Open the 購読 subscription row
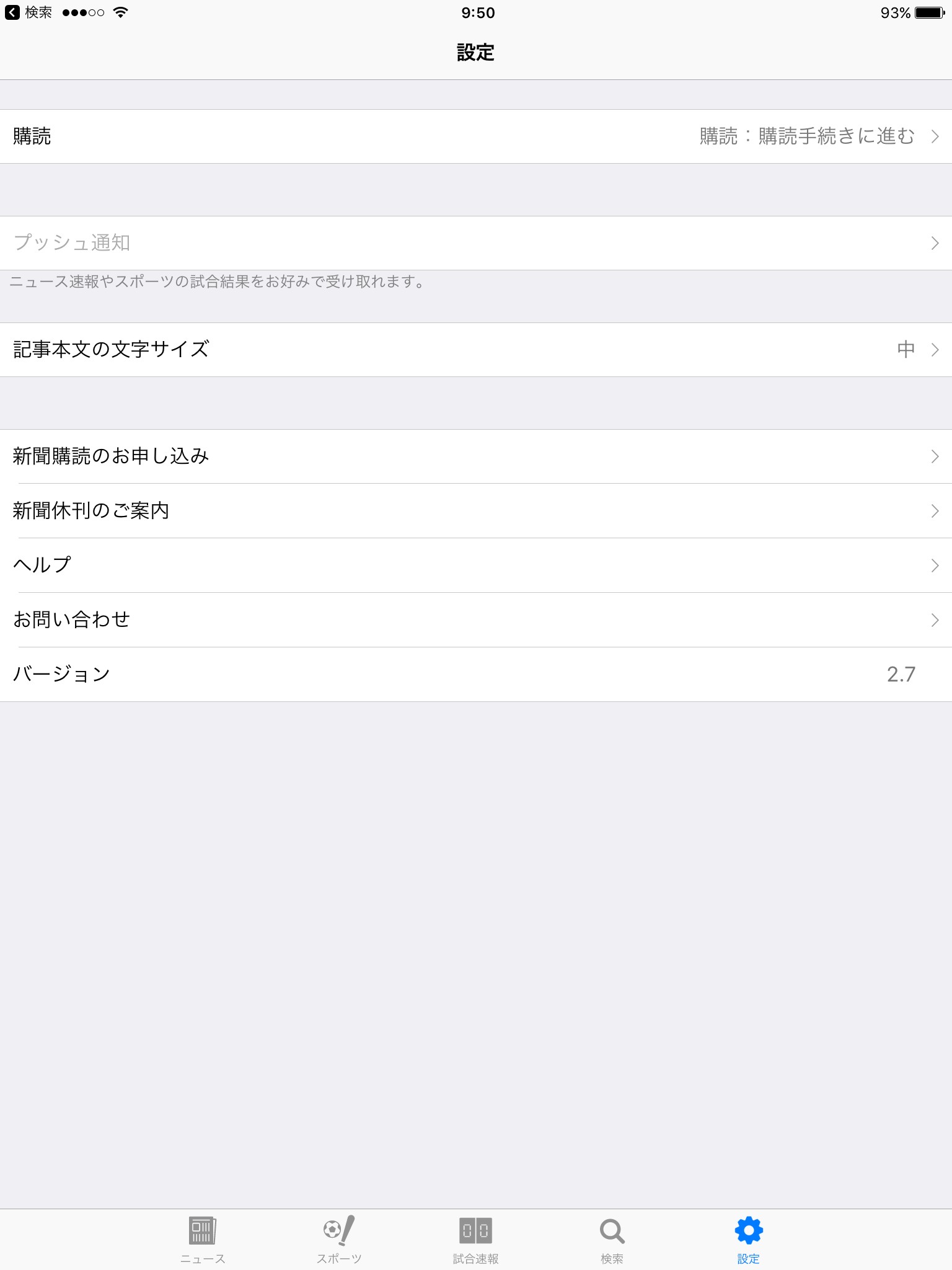Screen dimensions: 952x1270 point(476,136)
